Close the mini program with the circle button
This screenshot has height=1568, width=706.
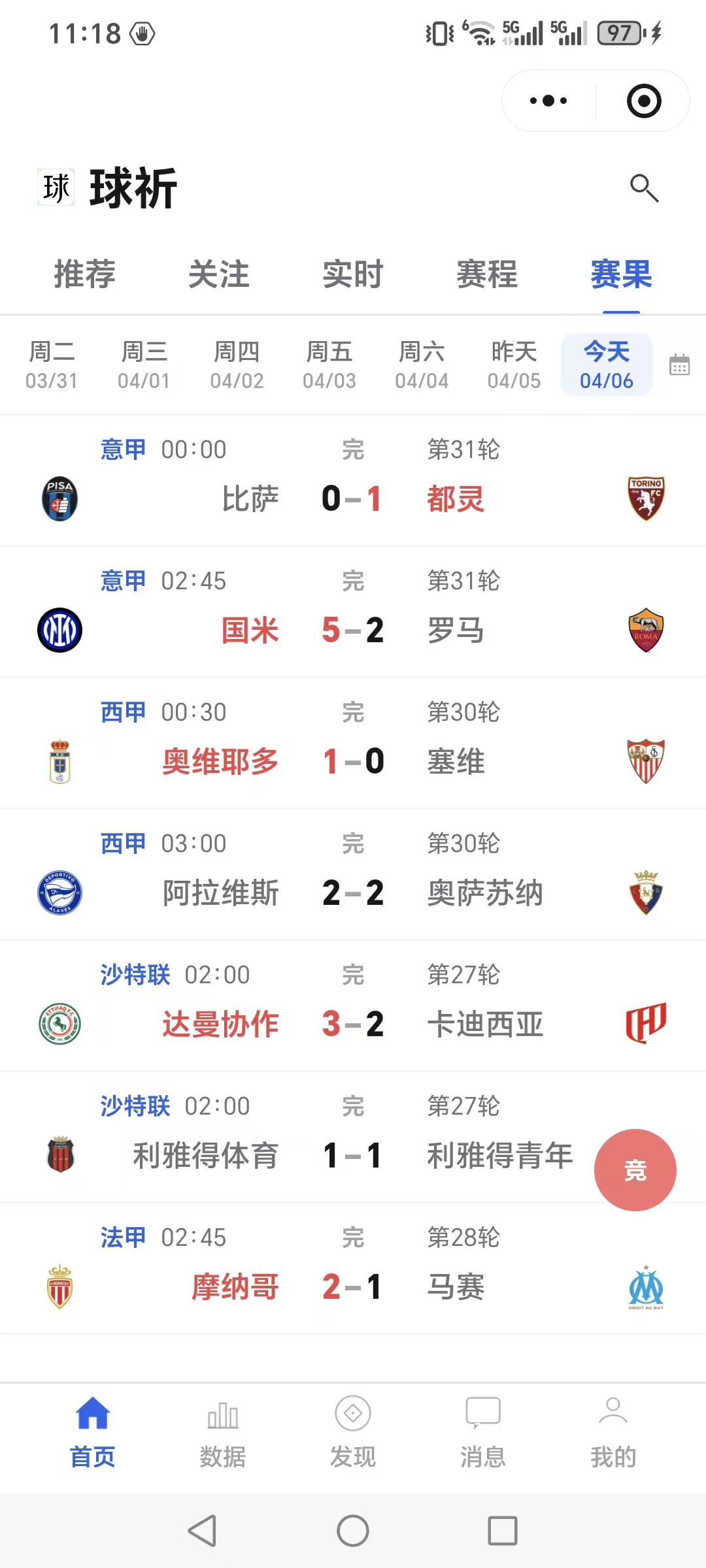click(x=644, y=101)
